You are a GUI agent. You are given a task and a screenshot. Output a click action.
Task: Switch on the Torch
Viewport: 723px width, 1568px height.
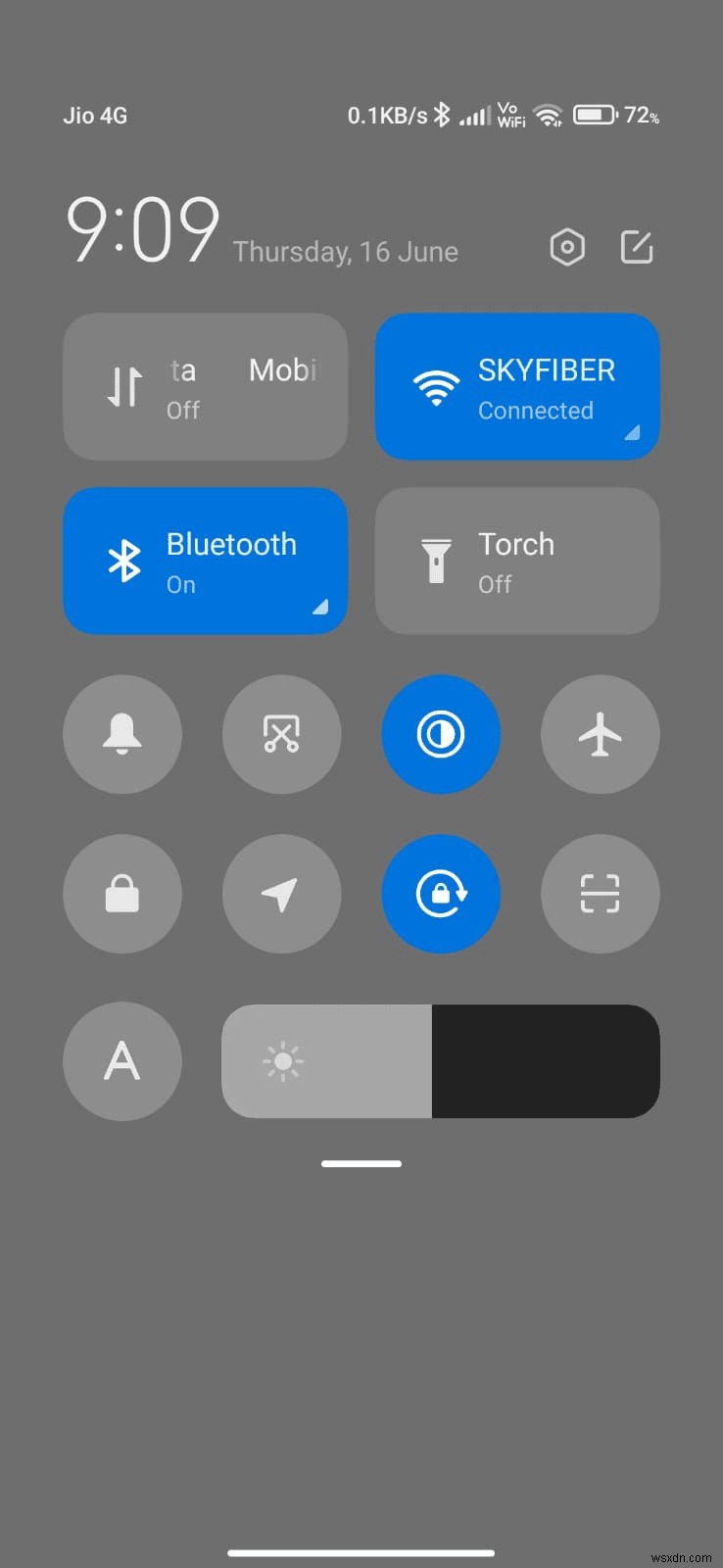(516, 561)
